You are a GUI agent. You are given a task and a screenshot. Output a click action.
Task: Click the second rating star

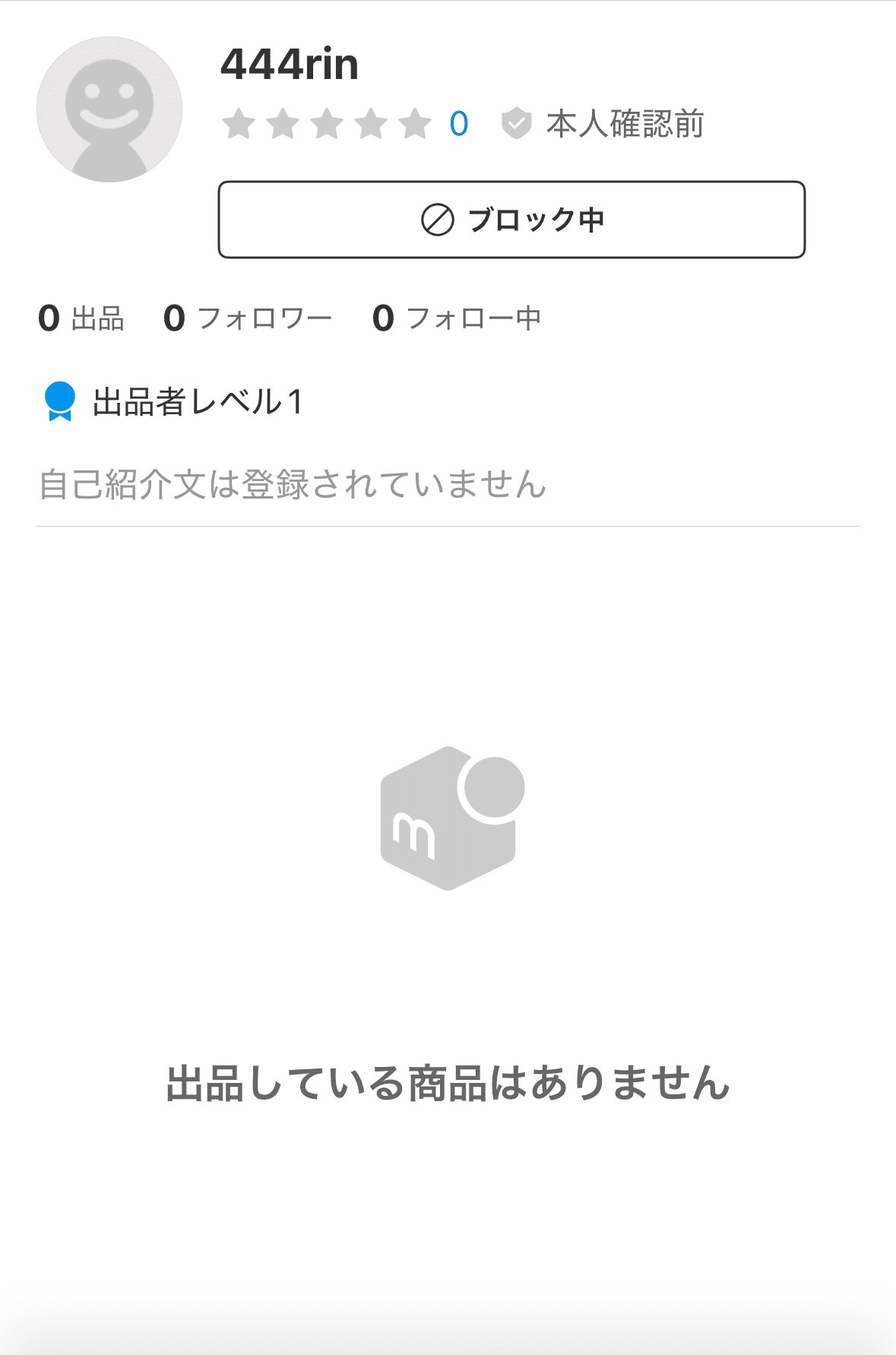(283, 125)
